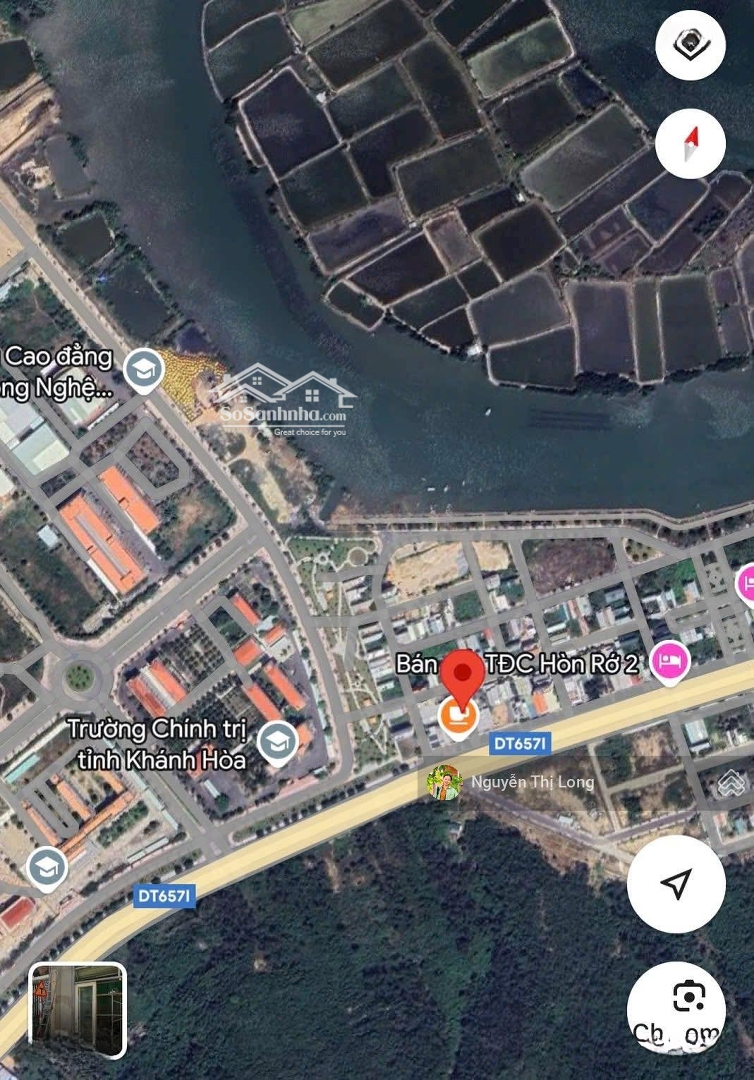Open the map layers selector
754x1080 pixels.
click(690, 45)
